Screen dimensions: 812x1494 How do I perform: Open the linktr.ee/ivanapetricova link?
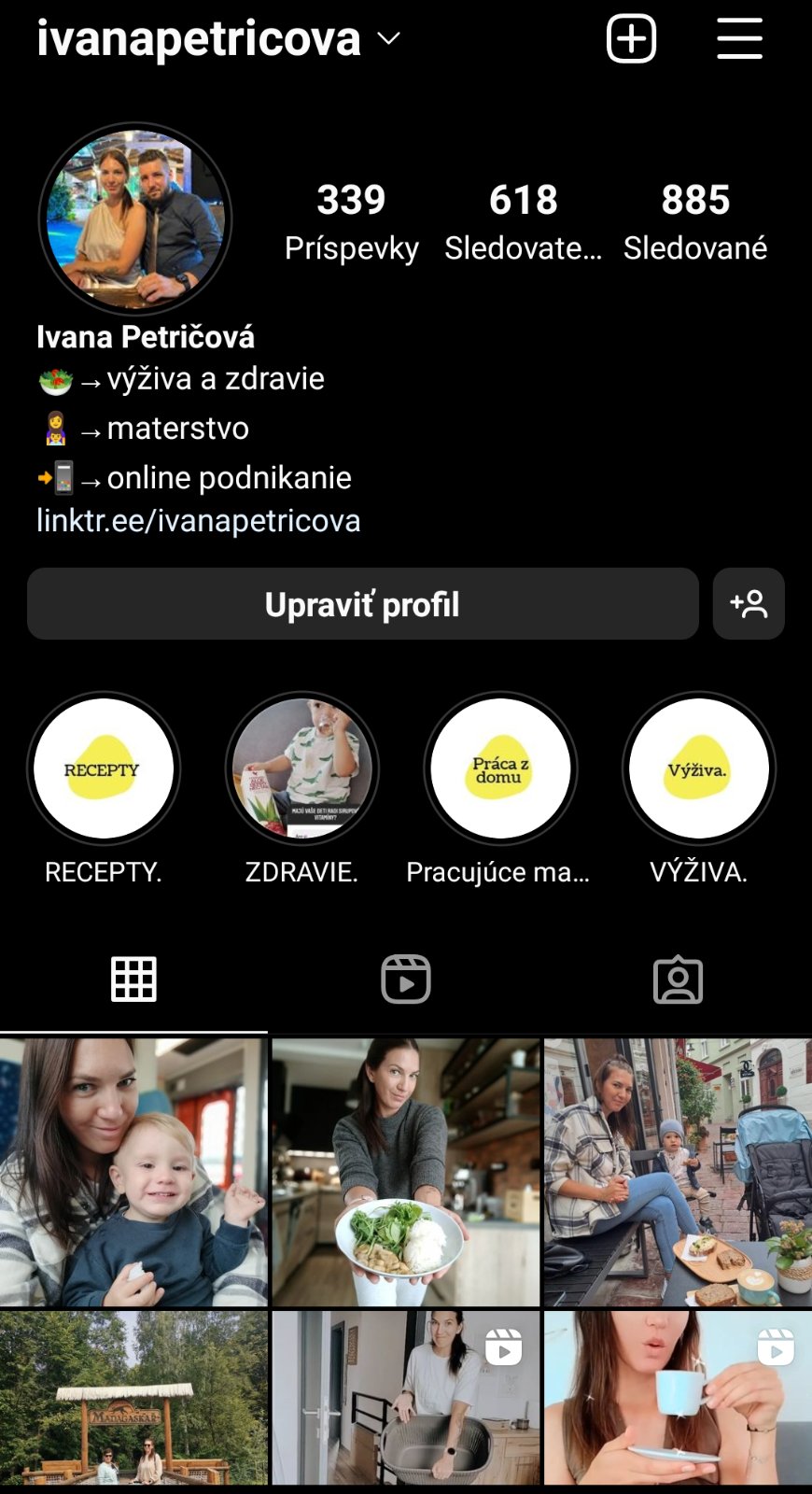199,520
